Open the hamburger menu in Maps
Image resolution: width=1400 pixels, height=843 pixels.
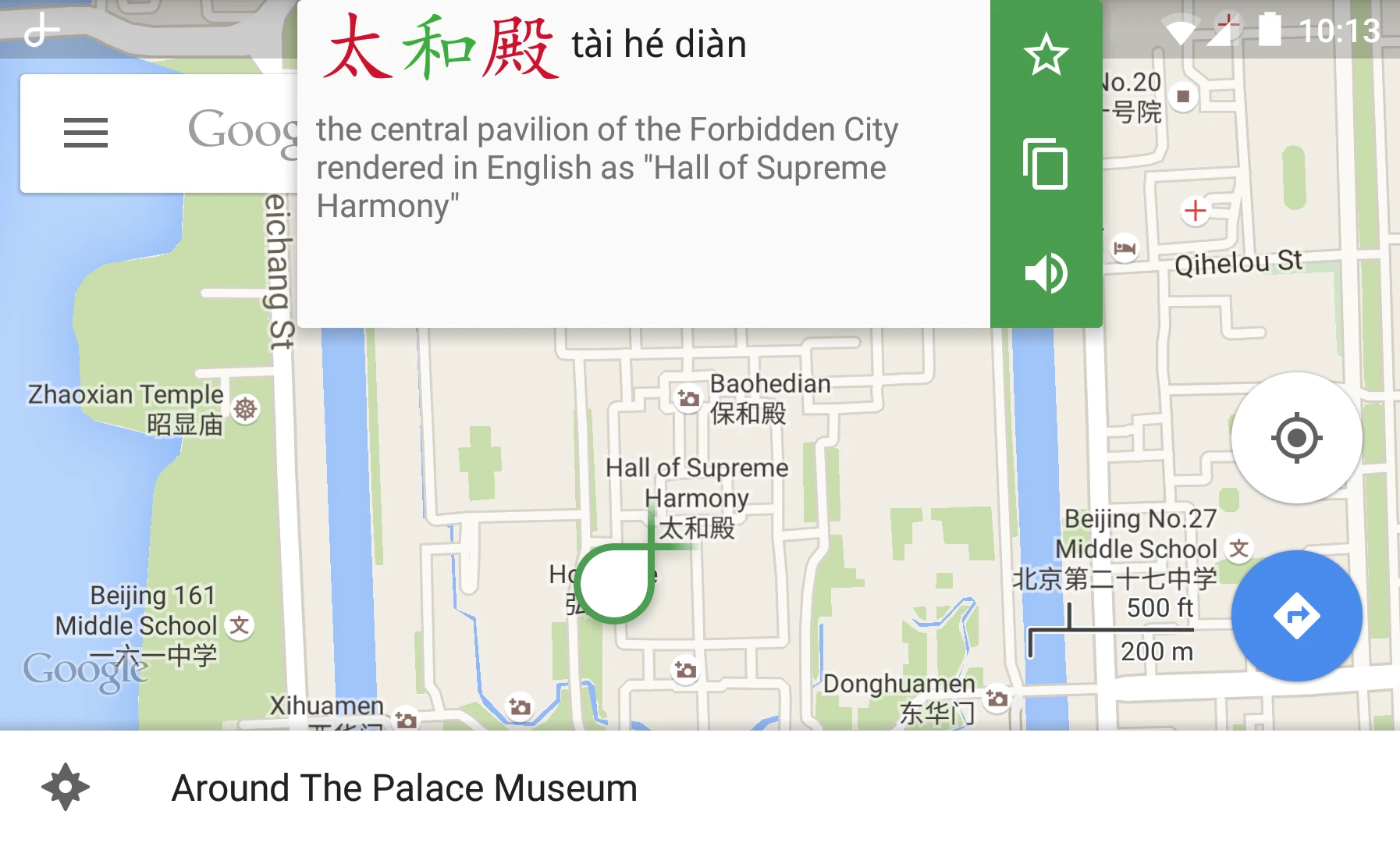(x=86, y=133)
